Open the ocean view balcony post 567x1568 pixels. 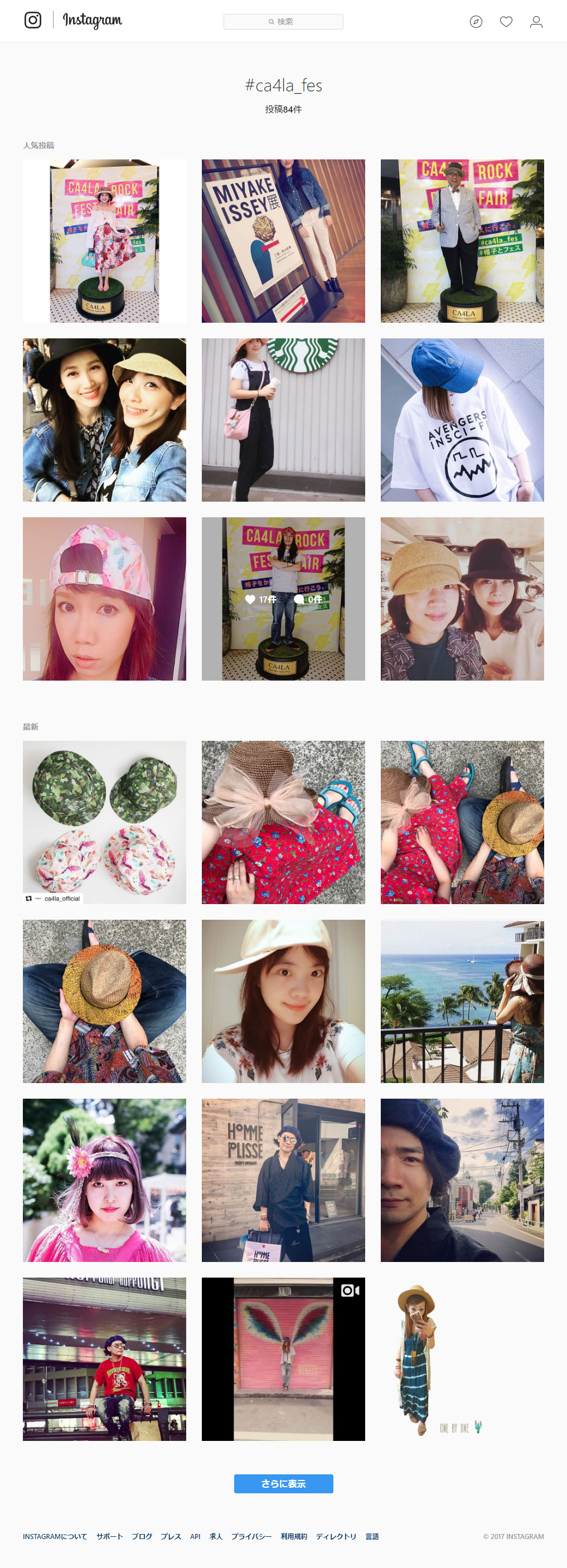tap(462, 1001)
